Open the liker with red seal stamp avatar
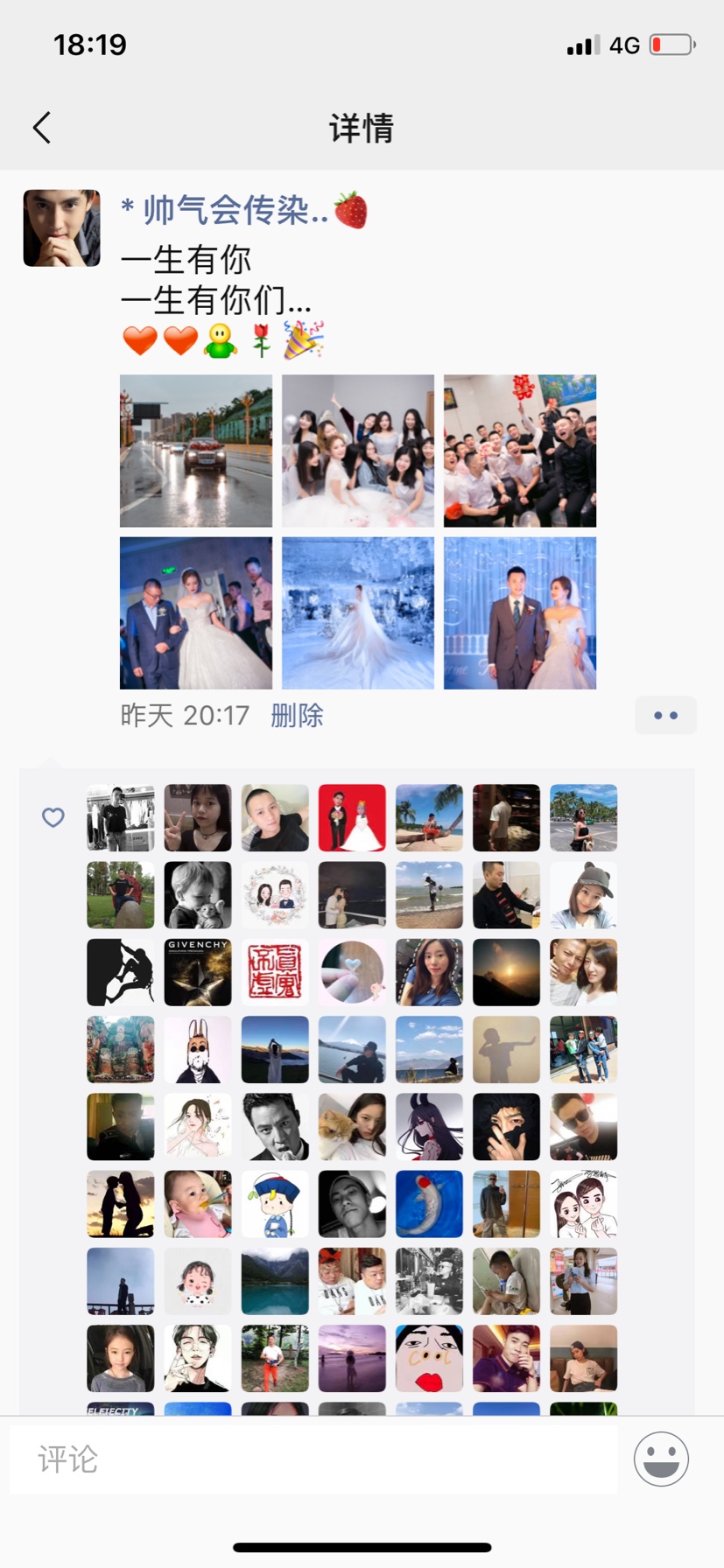Screen dimensions: 724x1568 [275, 972]
